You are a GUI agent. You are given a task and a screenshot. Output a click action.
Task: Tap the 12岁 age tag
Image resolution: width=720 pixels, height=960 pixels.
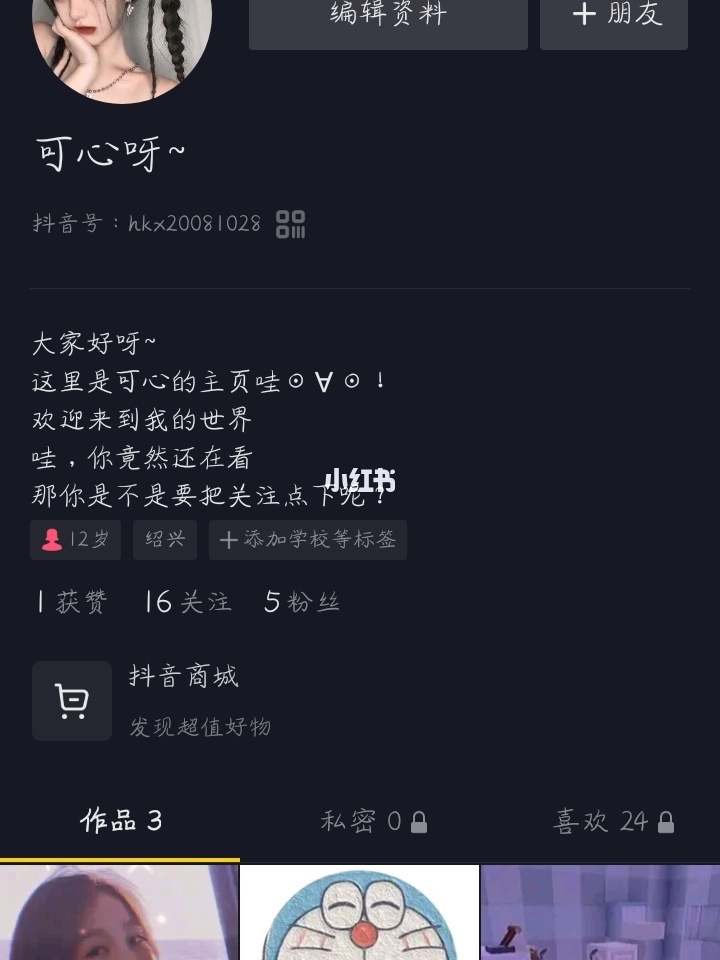pyautogui.click(x=76, y=540)
